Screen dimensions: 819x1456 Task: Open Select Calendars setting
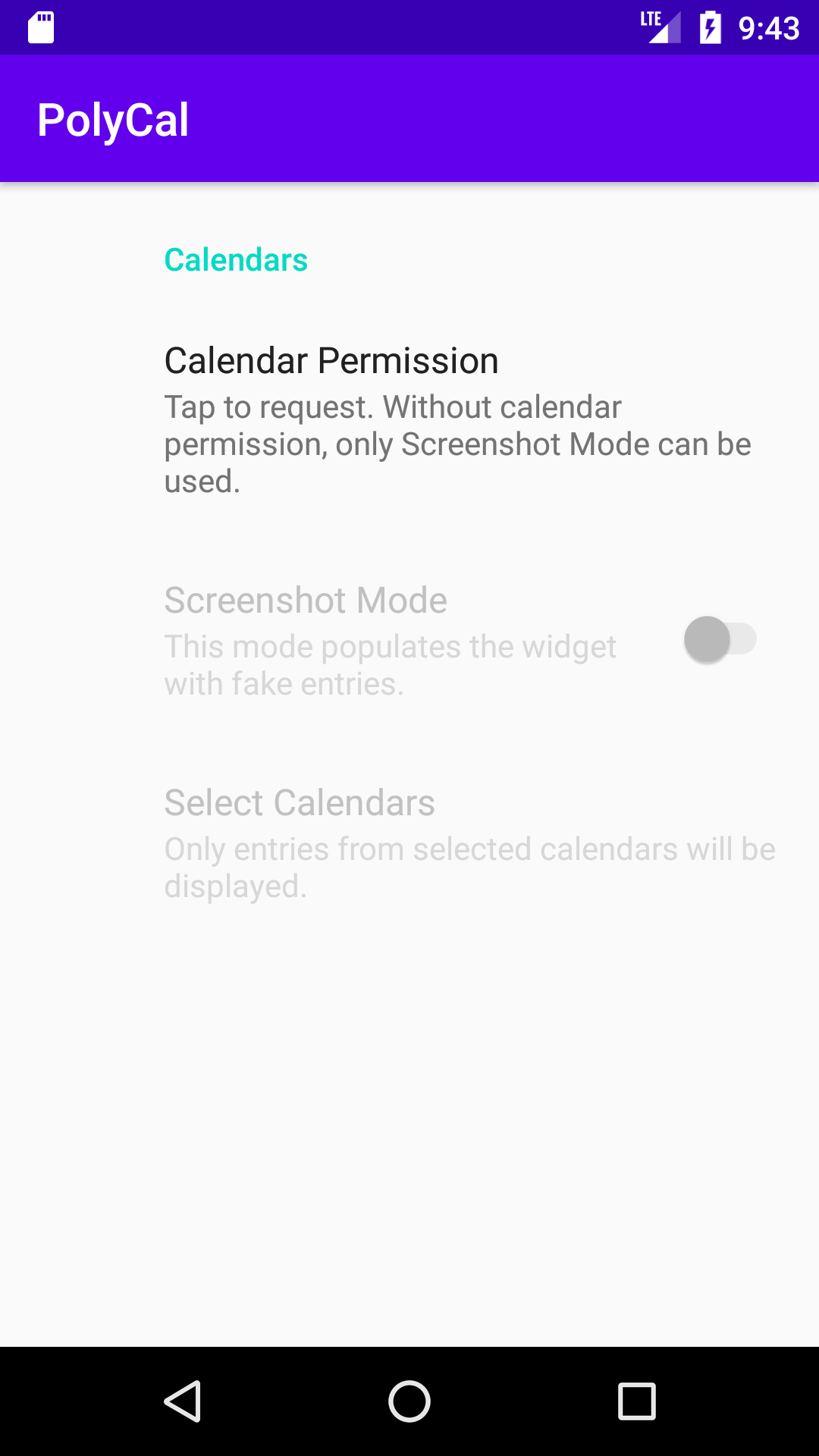[409, 843]
